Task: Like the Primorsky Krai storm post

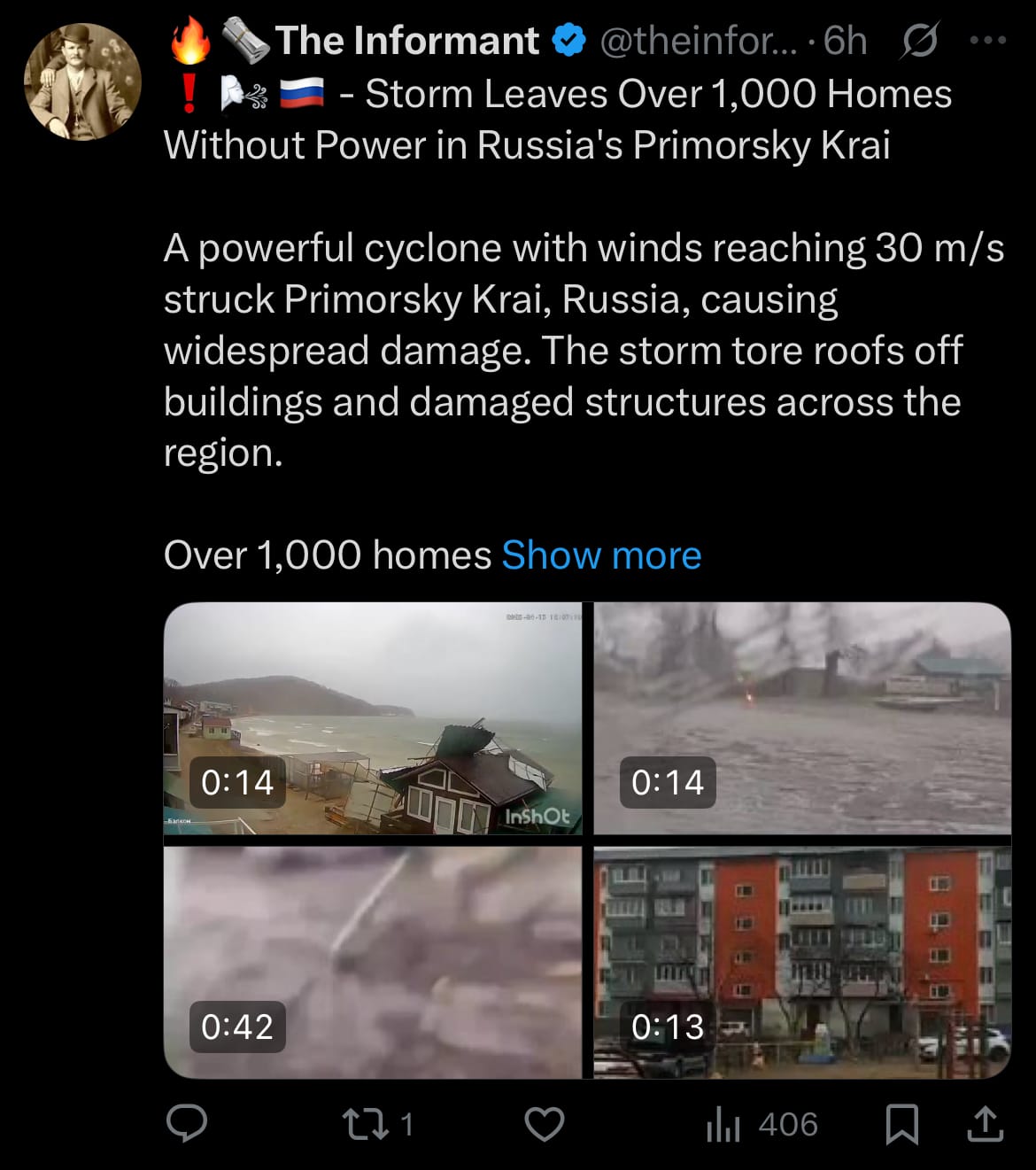Action: (x=545, y=1125)
